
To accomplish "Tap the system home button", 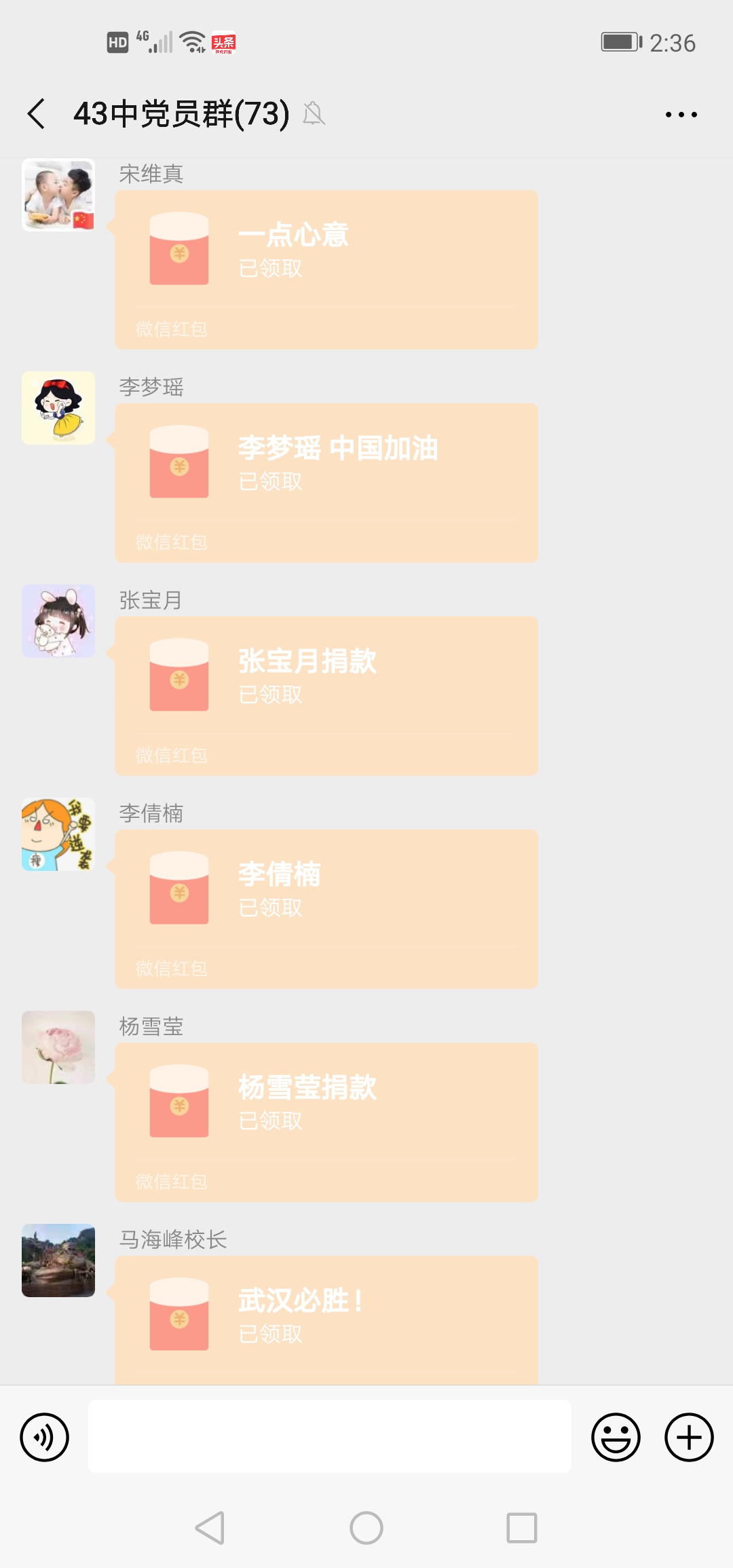I will point(366,1528).
